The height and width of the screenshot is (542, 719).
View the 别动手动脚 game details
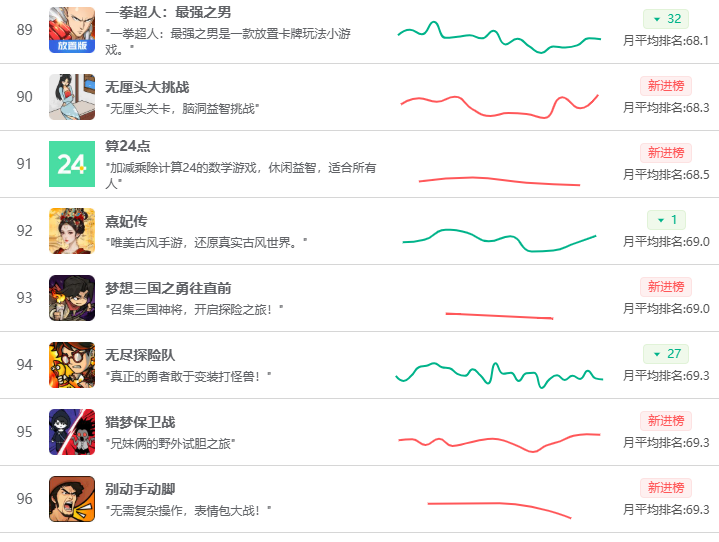pos(140,489)
